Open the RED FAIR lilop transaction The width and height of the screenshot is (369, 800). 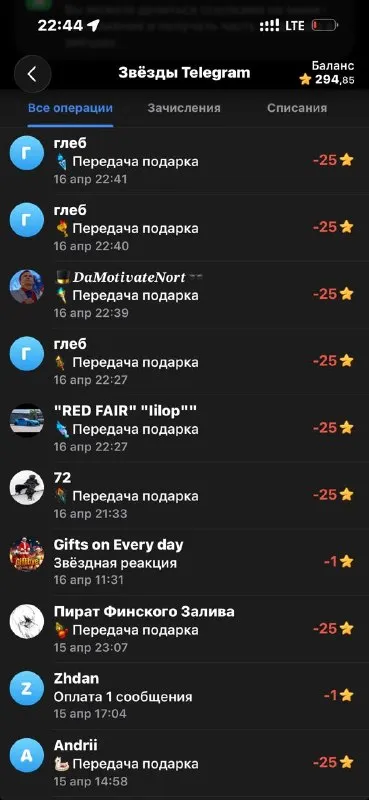pyautogui.click(x=184, y=429)
